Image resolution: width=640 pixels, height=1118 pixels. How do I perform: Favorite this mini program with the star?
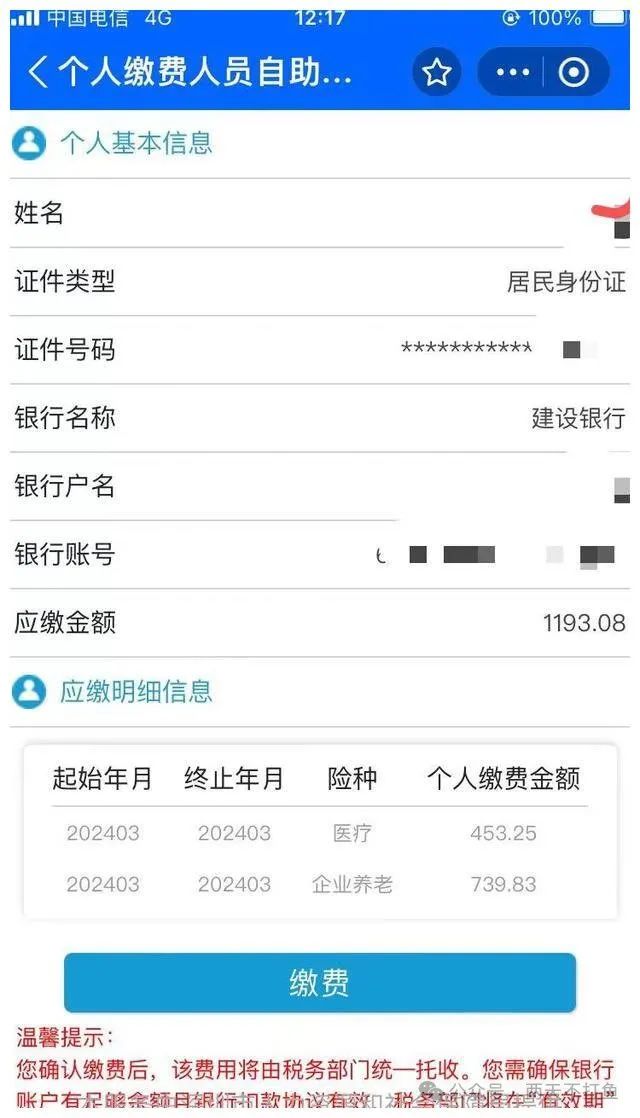coord(436,72)
